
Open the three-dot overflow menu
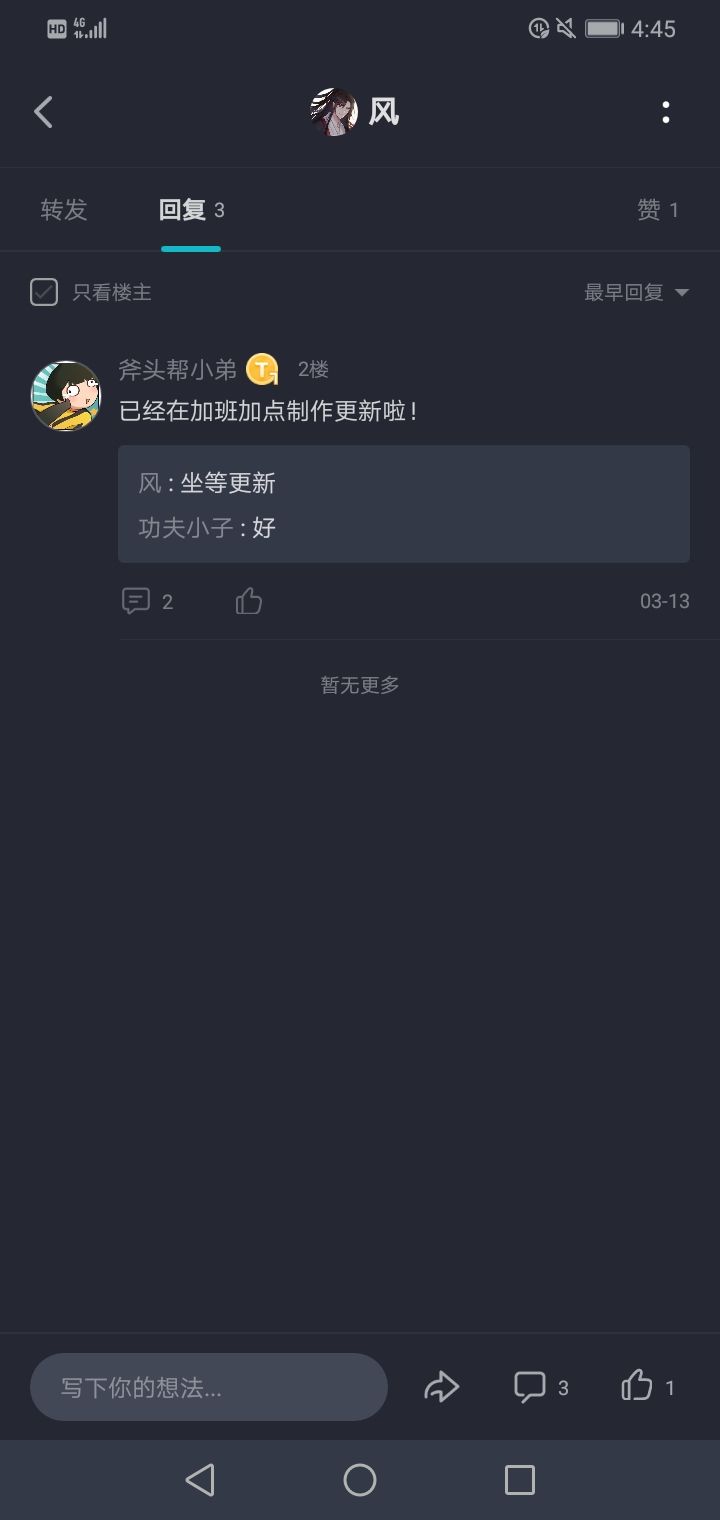click(666, 112)
